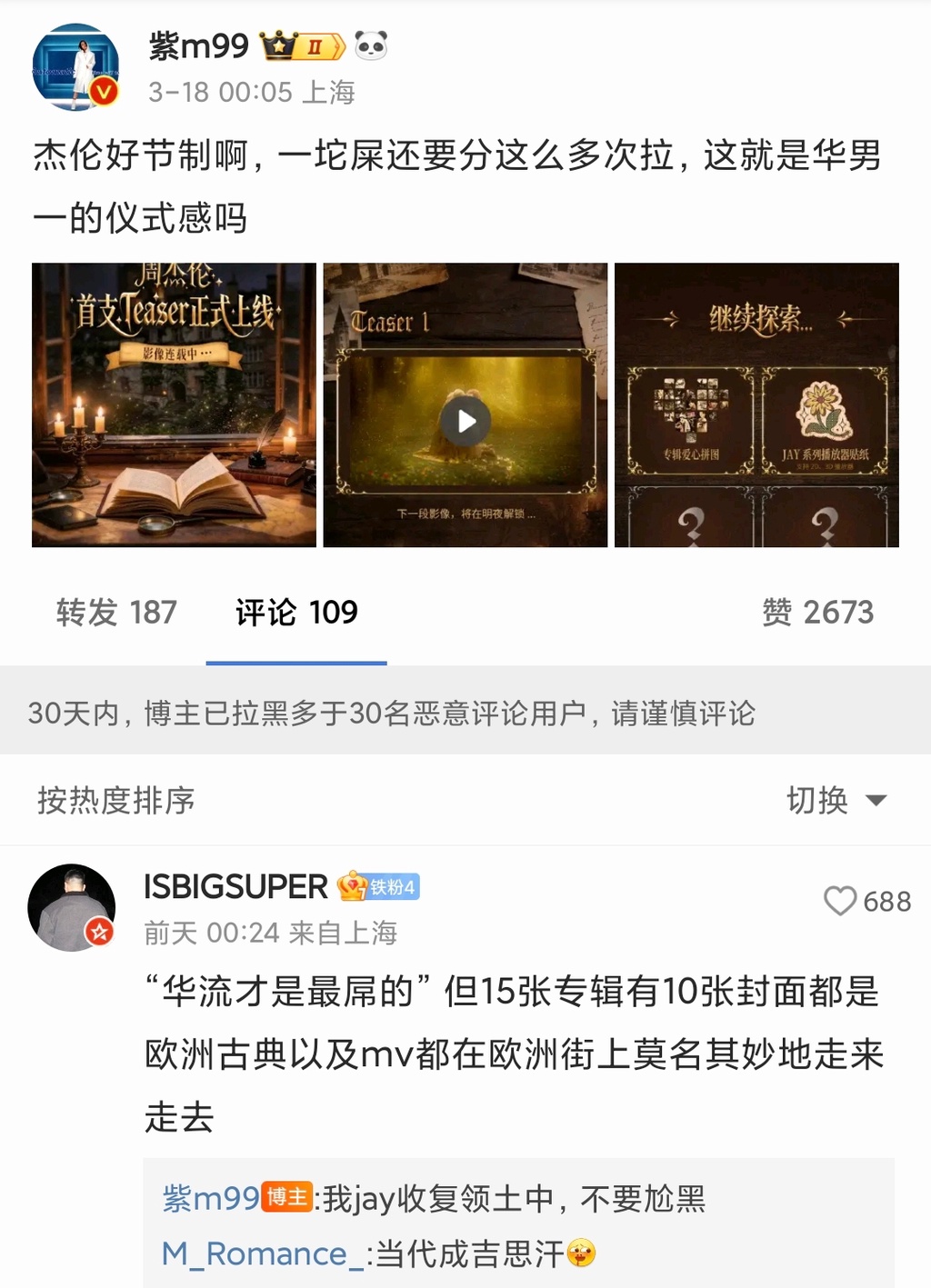Tap ISBIGSUPER's username
The height and width of the screenshot is (1288, 931).
[x=235, y=886]
